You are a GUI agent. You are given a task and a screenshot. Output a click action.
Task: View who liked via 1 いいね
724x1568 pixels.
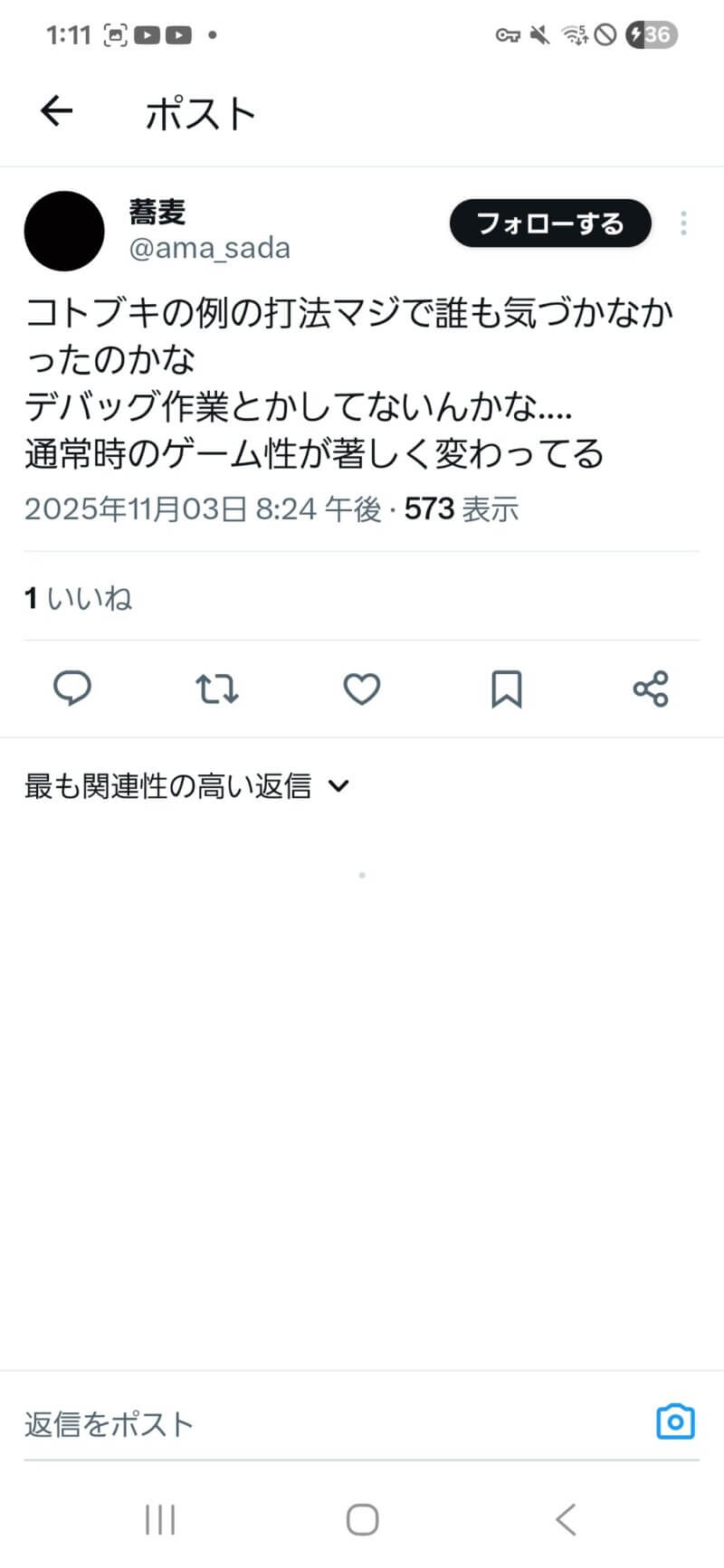click(x=79, y=598)
